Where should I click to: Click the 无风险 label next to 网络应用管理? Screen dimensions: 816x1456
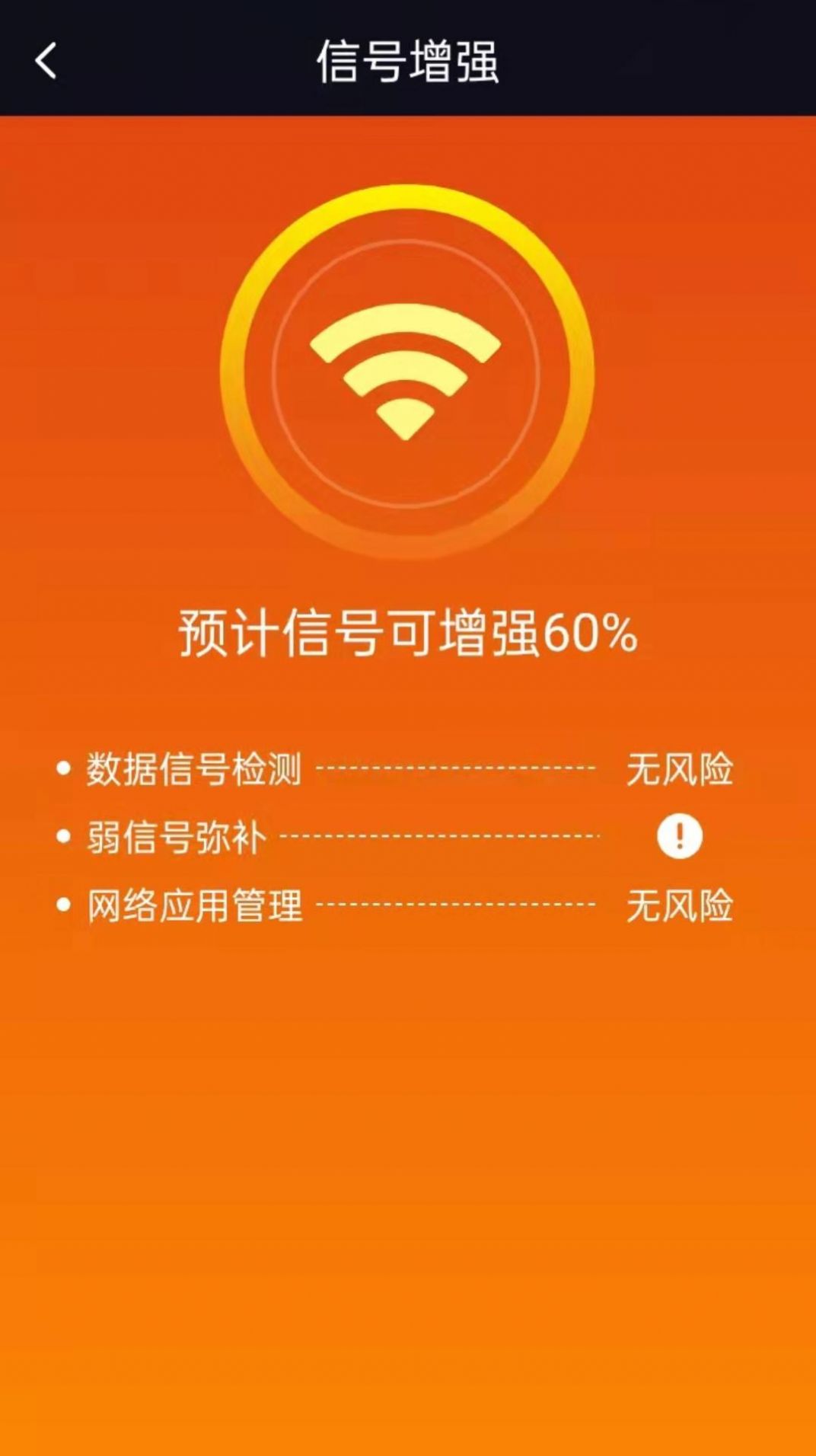(x=680, y=903)
